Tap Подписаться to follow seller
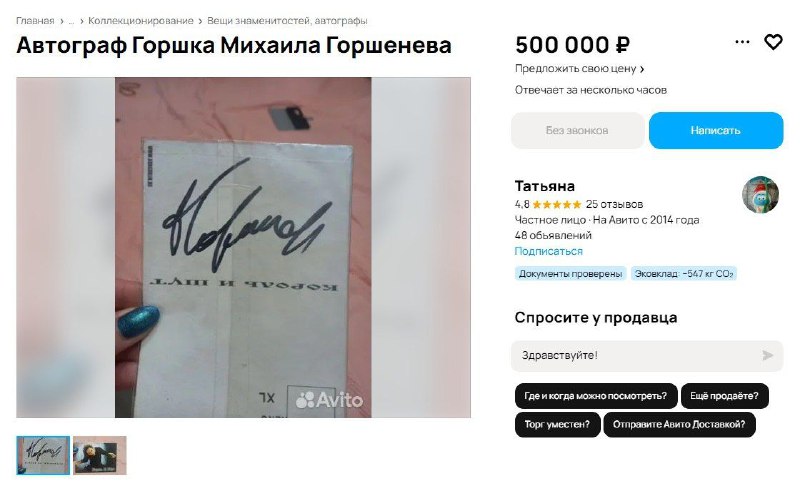The image size is (800, 491). [x=548, y=251]
